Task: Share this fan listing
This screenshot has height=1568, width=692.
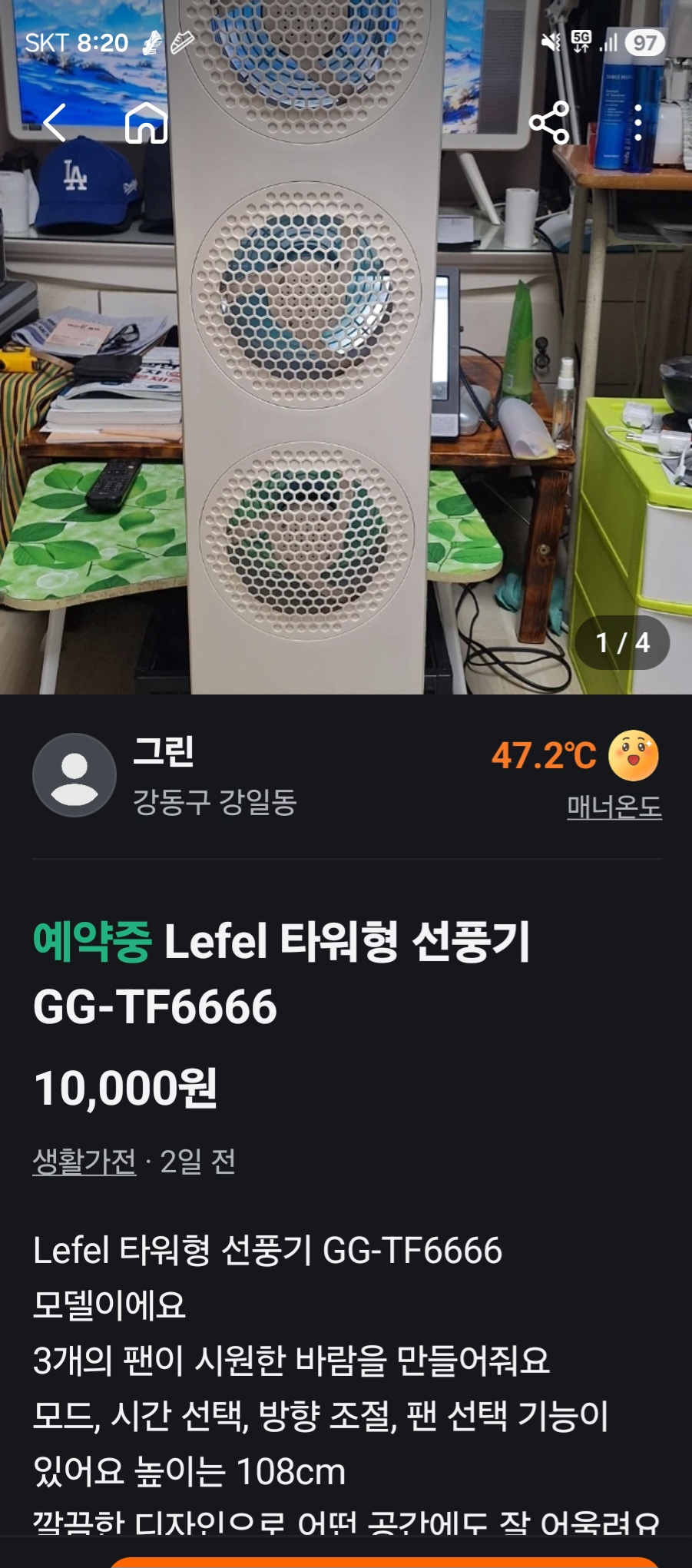Action: (x=549, y=123)
